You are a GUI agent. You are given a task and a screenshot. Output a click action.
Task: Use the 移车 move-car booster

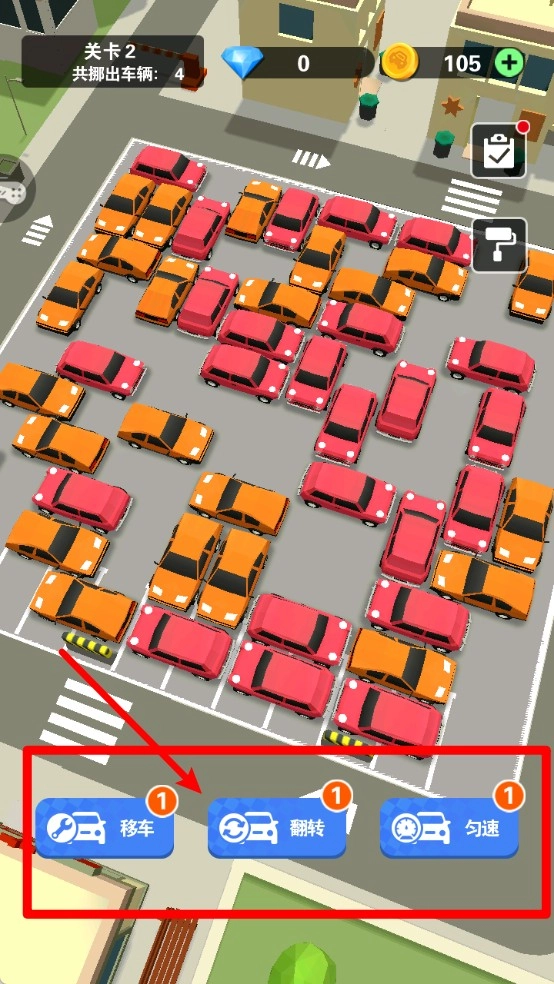[104, 828]
